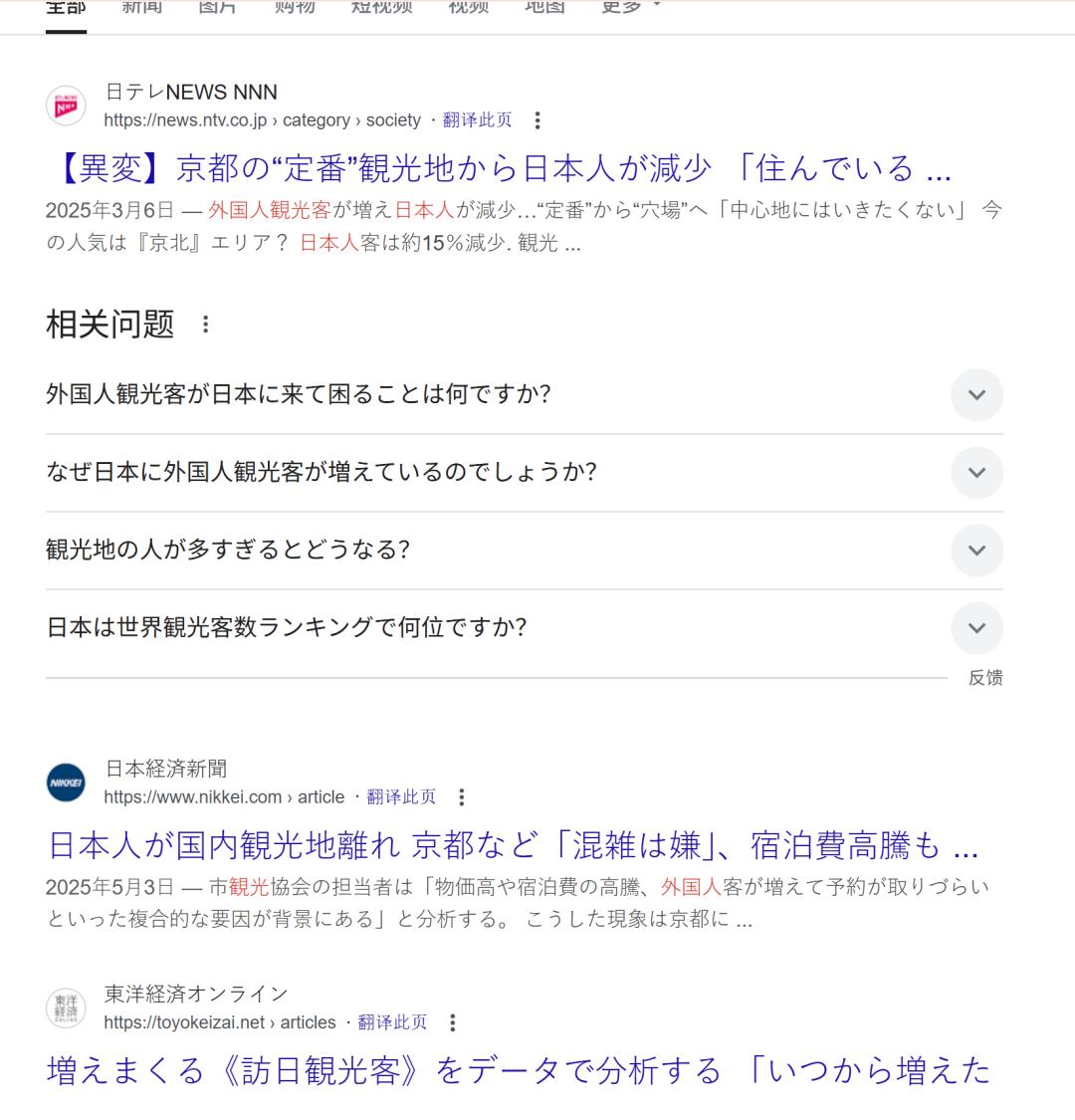Send feedback via the 反馈 link
The height and width of the screenshot is (1120, 1075).
point(985,678)
